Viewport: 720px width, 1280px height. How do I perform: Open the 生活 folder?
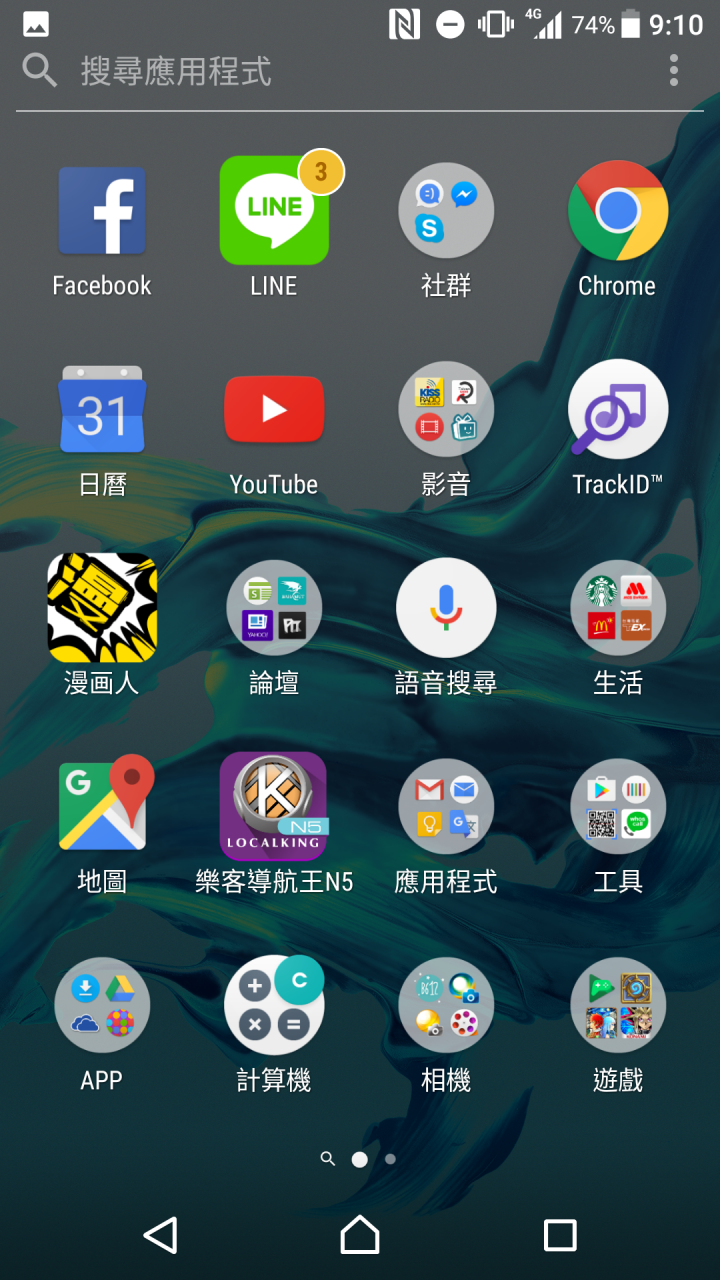(x=618, y=608)
